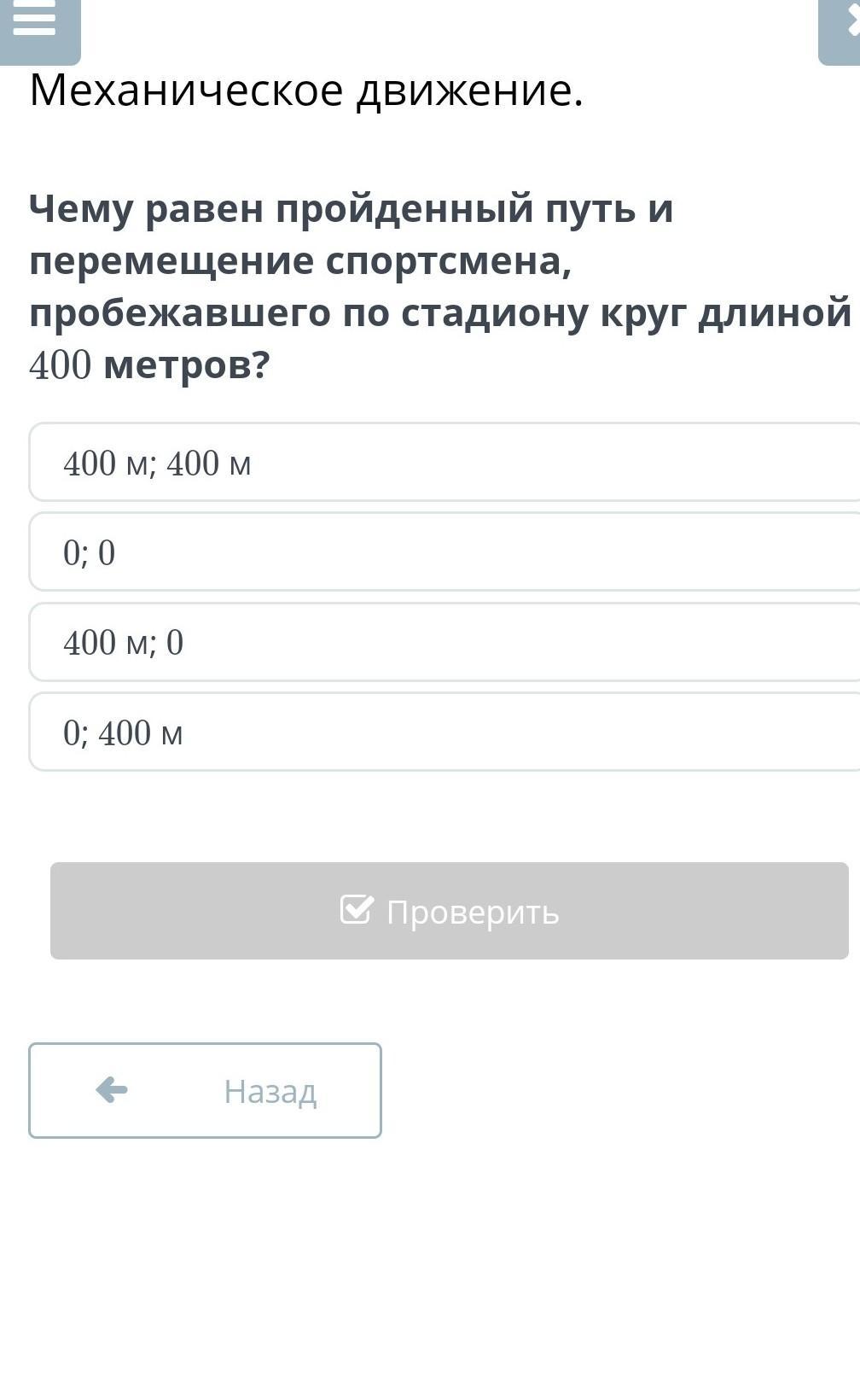
Task: Go back with the Назад button
Action: [205, 1090]
